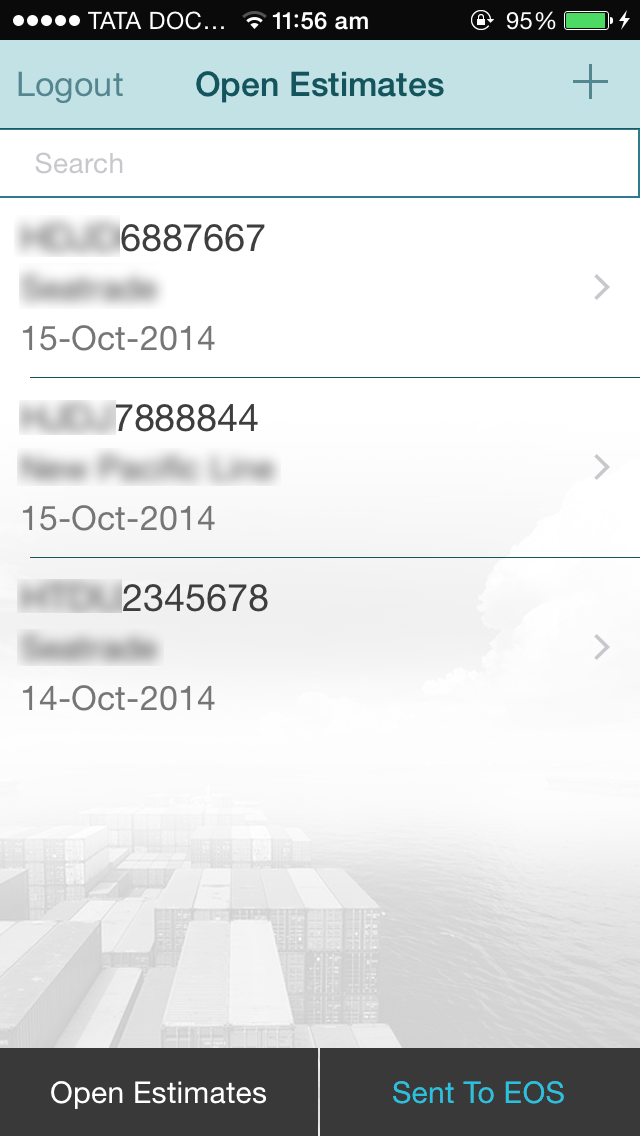The image size is (640, 1136).
Task: Focus the Search field
Action: click(x=320, y=164)
